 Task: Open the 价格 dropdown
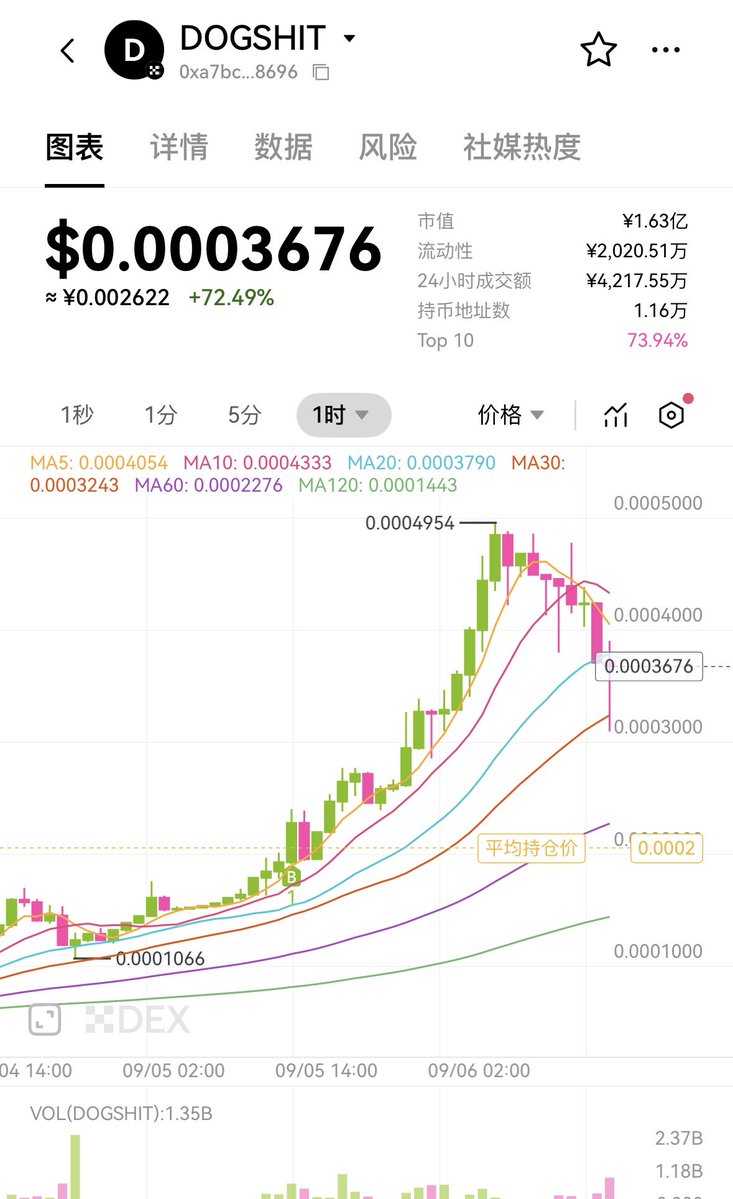click(x=510, y=415)
